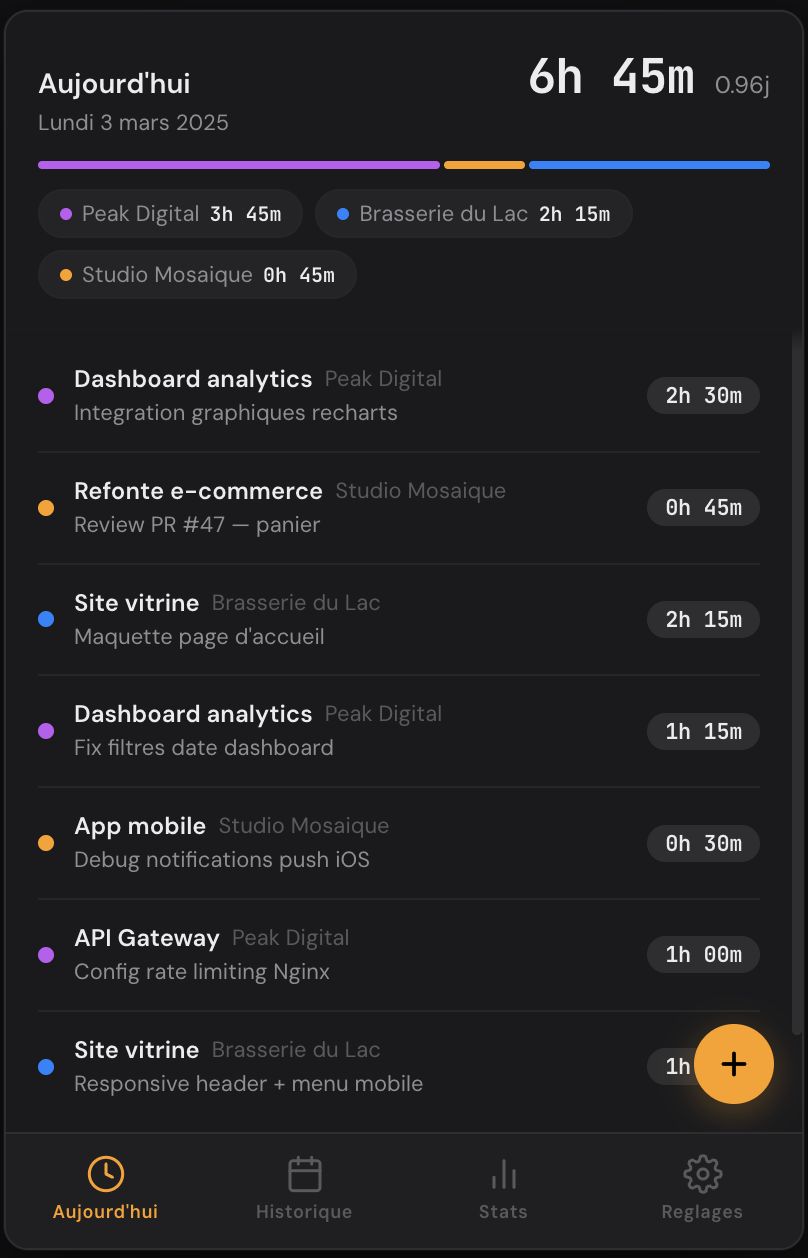Image resolution: width=808 pixels, height=1258 pixels.
Task: Add a new time entry
Action: point(733,1063)
